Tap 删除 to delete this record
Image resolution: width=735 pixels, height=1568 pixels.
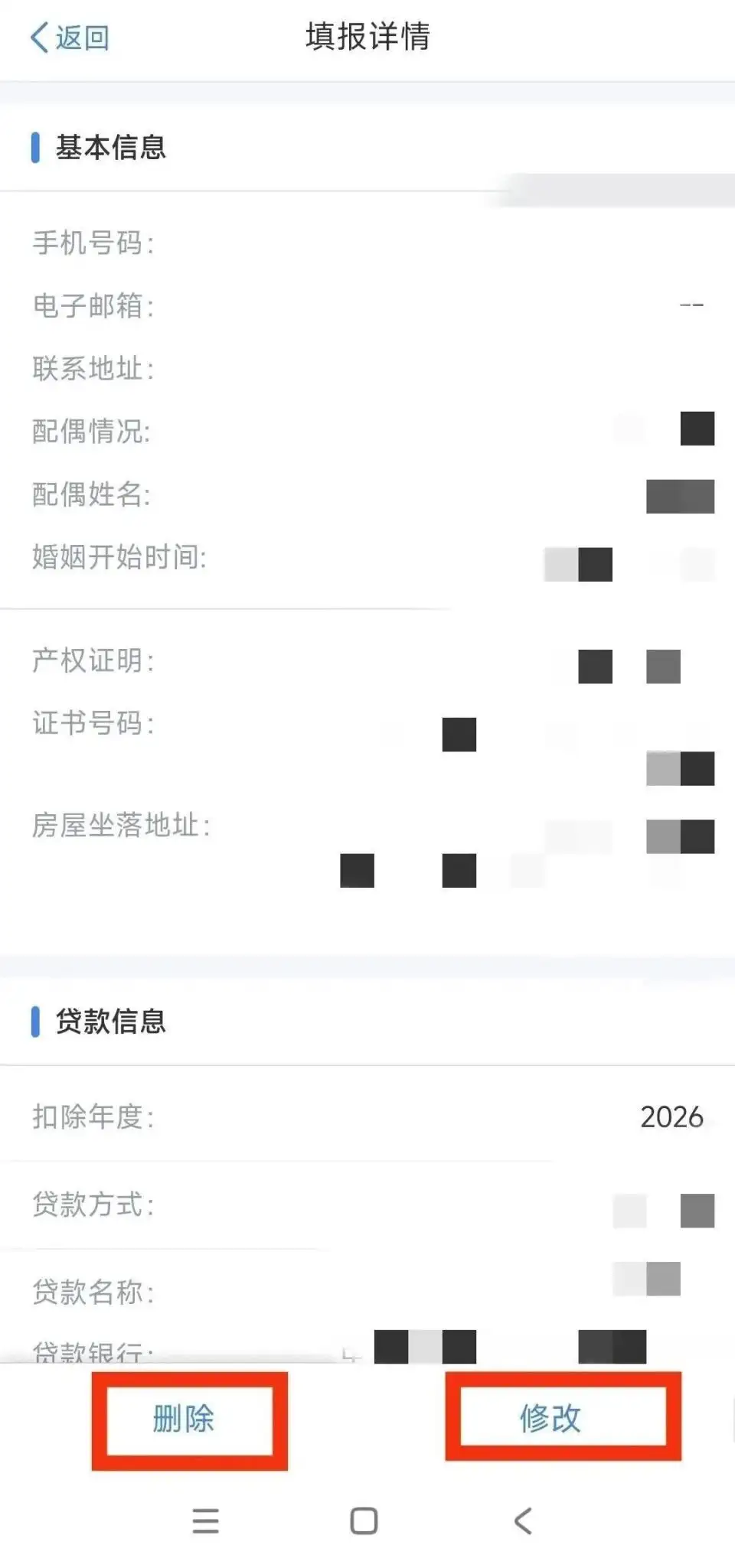pyautogui.click(x=185, y=1420)
